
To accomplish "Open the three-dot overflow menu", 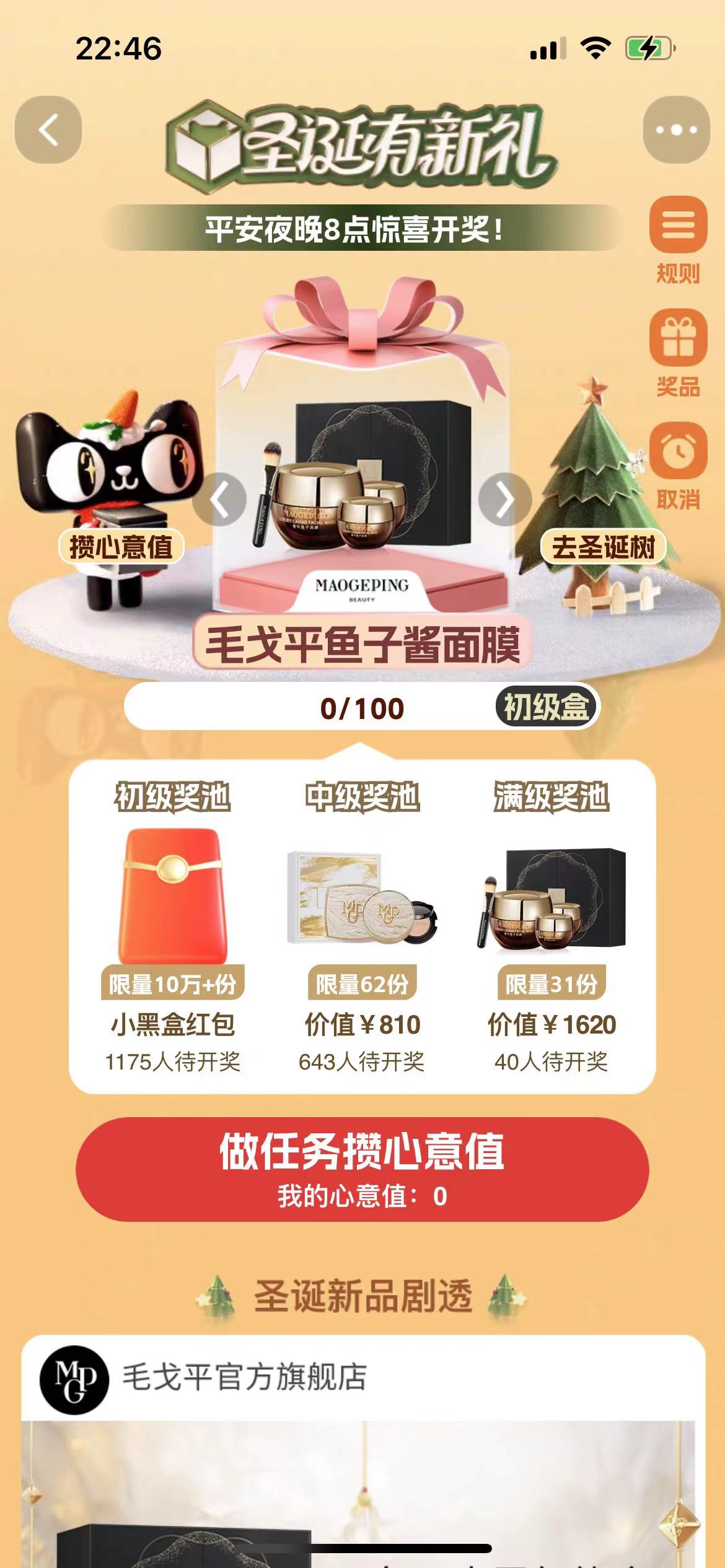I will (676, 130).
